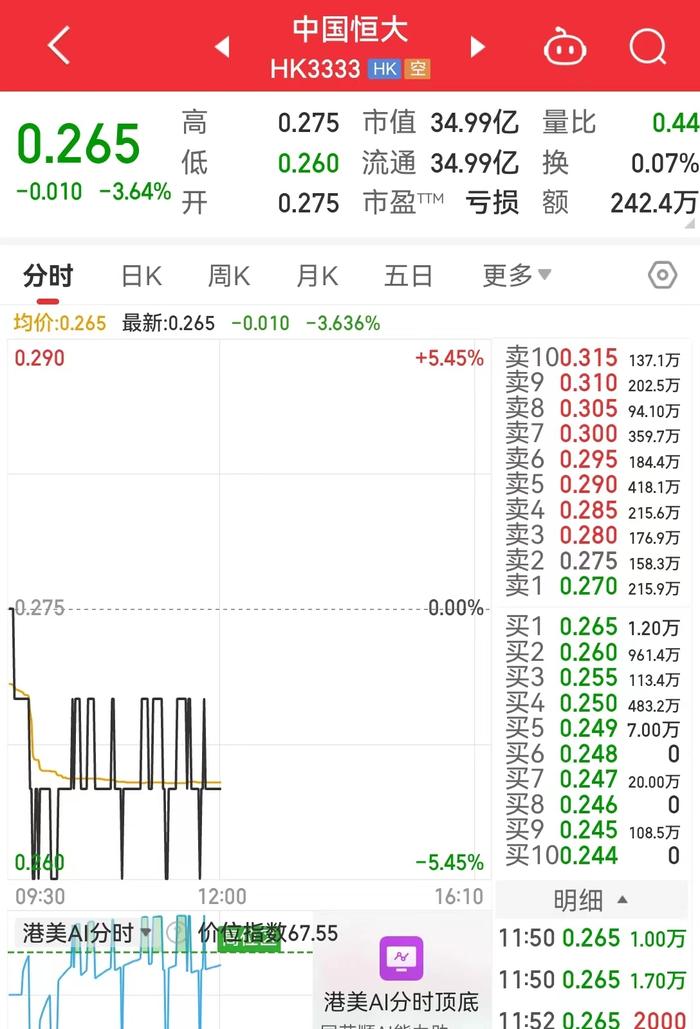
Task: Go back using the top-left arrow
Action: (58, 45)
